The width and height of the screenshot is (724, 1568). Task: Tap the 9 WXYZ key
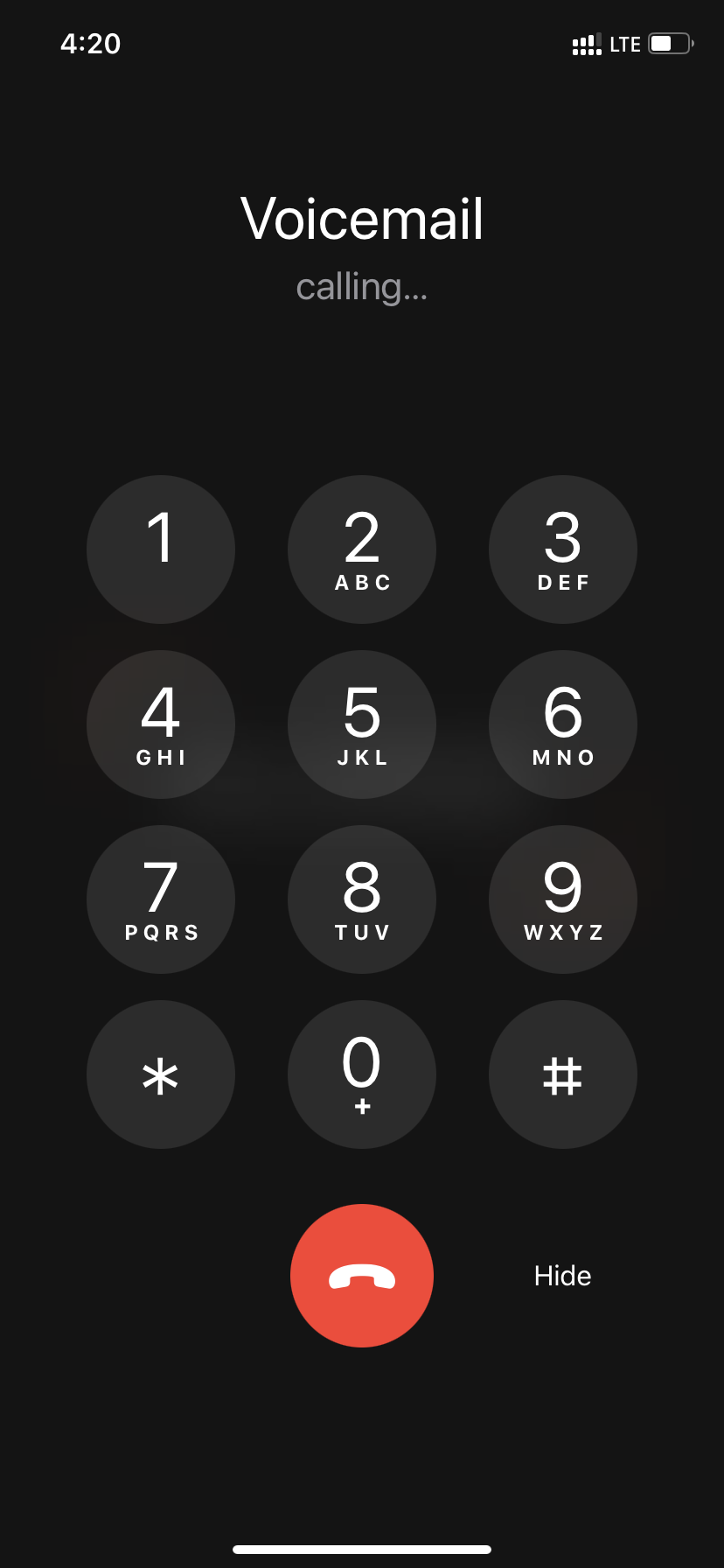[563, 899]
